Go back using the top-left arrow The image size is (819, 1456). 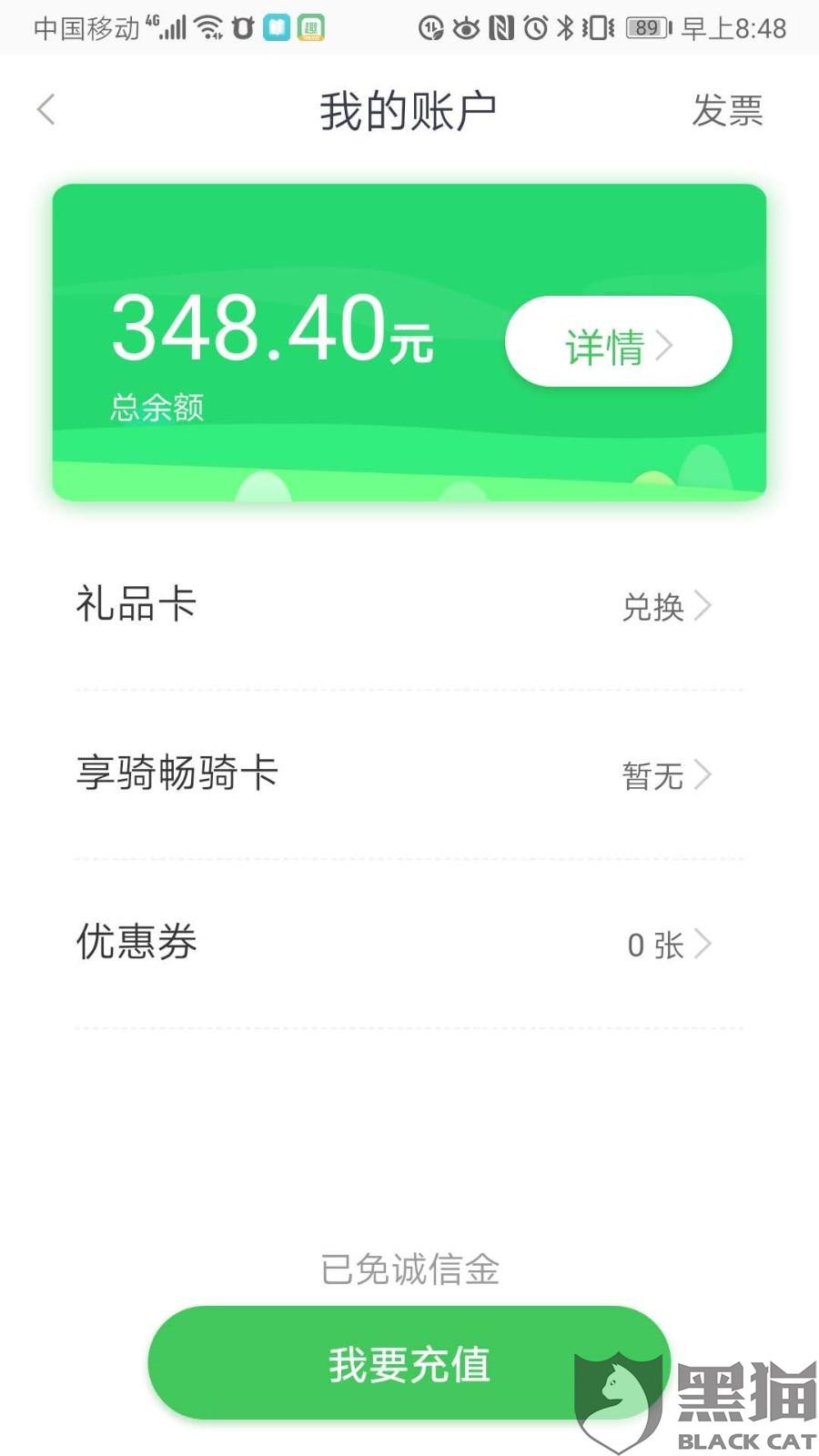pyautogui.click(x=46, y=110)
